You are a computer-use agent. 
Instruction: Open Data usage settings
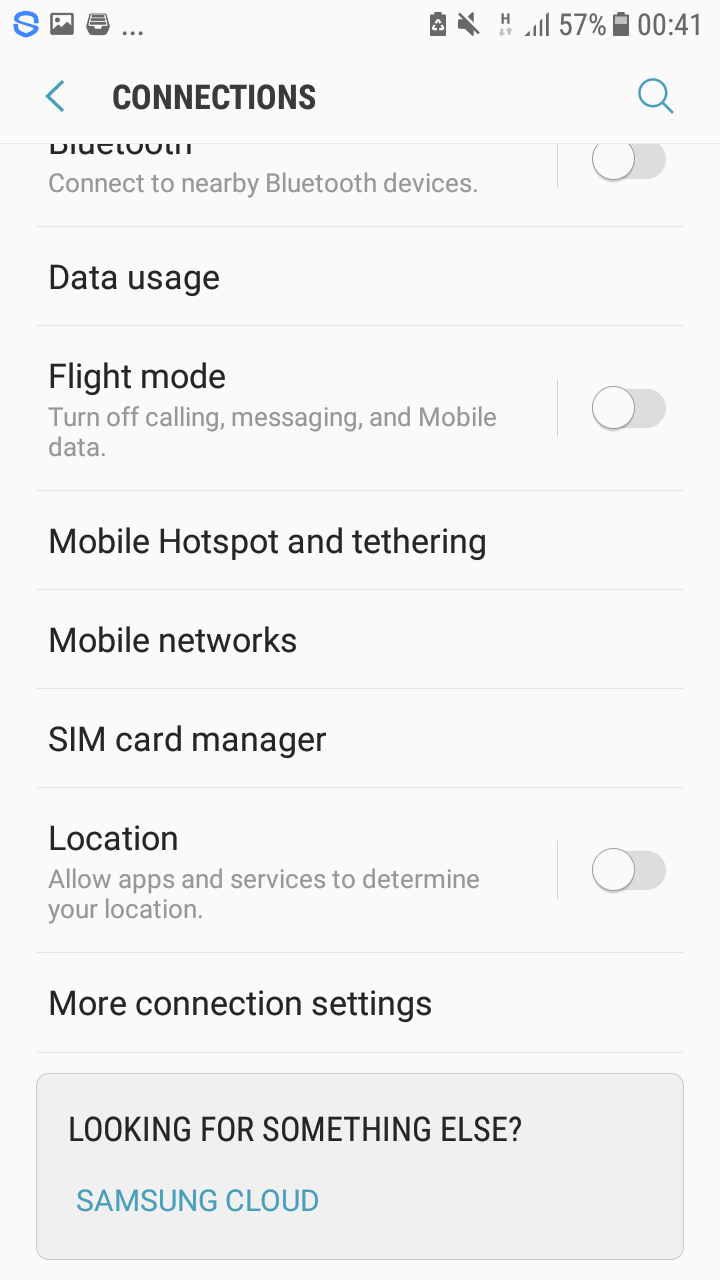click(x=360, y=277)
